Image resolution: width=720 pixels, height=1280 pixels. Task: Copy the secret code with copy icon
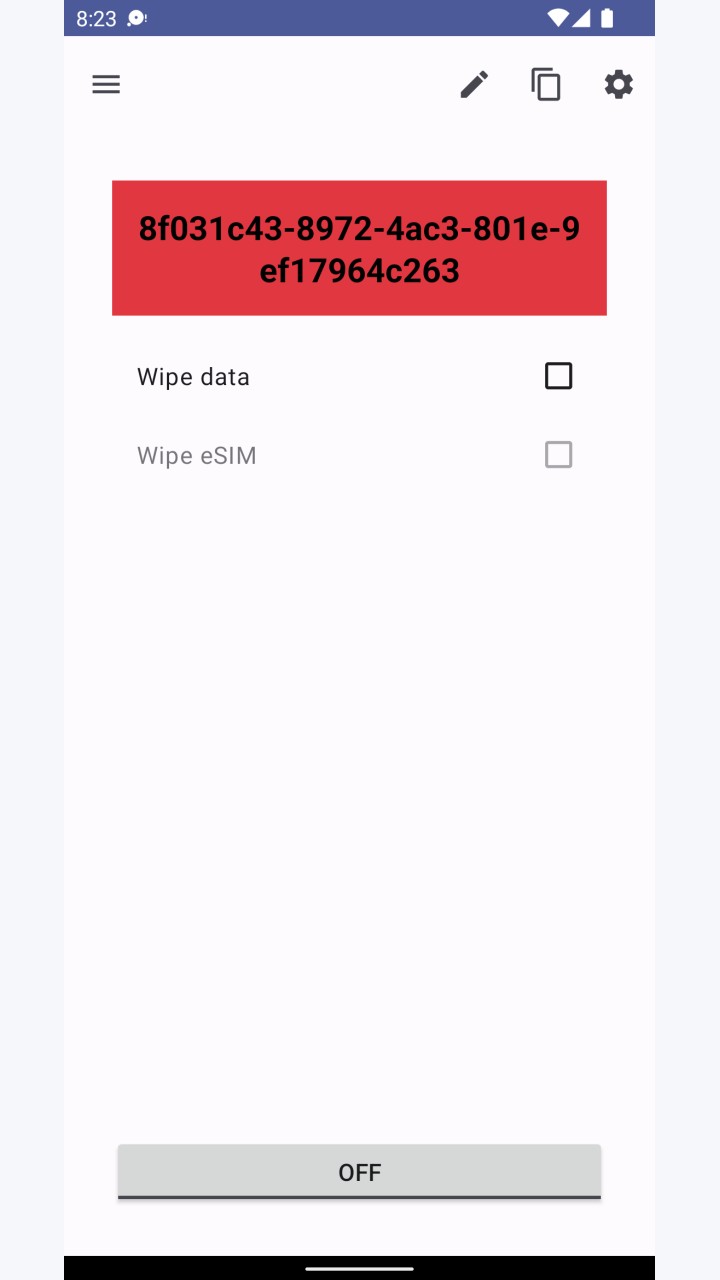click(546, 85)
